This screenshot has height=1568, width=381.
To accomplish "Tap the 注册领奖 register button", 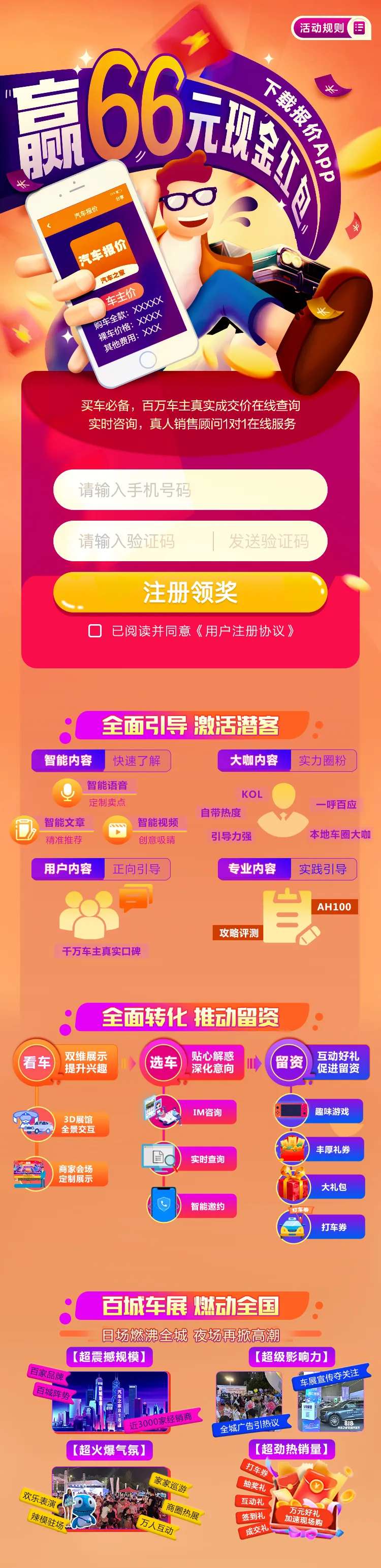I will [x=190, y=592].
